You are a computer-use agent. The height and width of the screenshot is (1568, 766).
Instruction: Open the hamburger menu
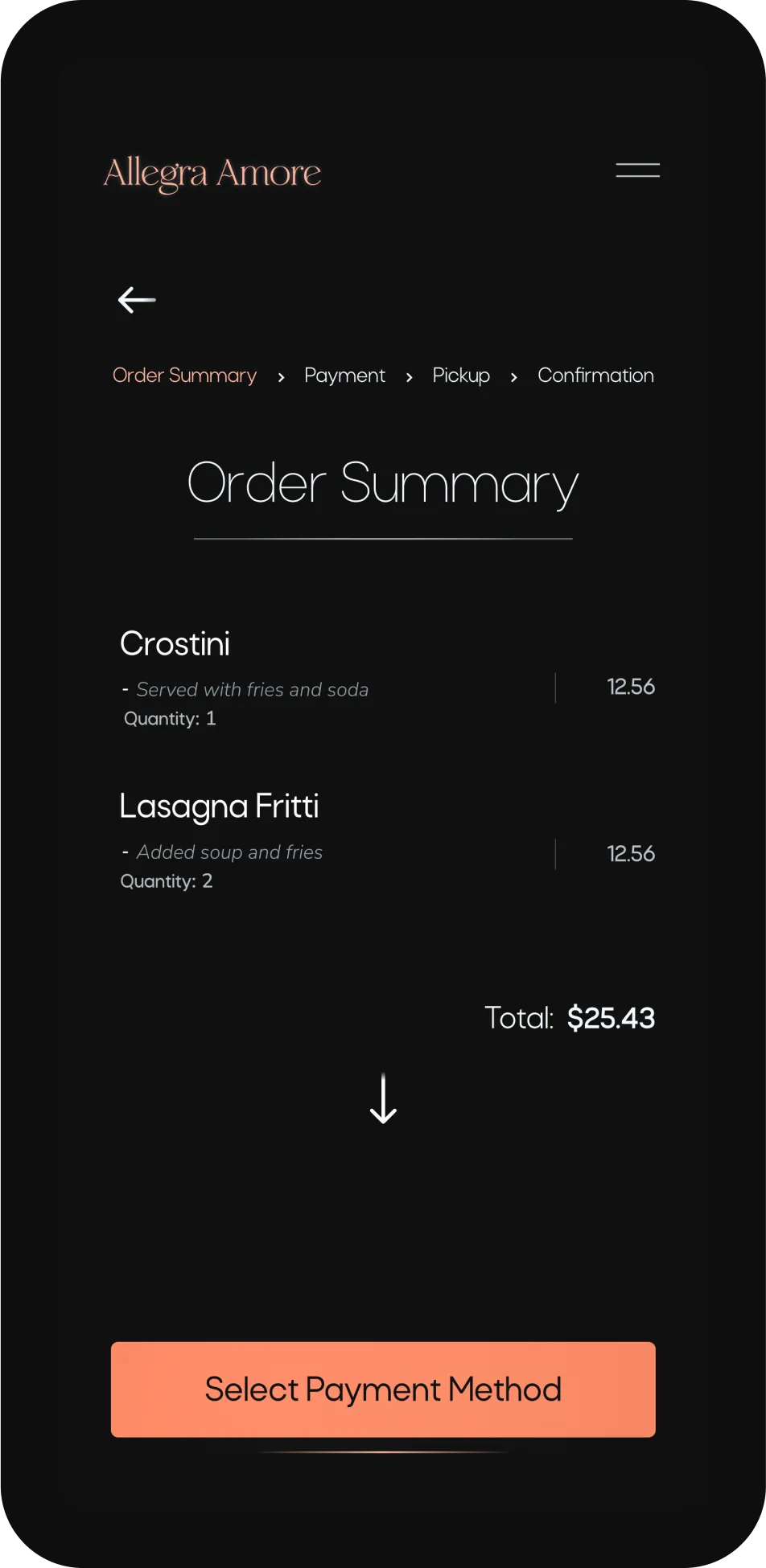click(637, 170)
